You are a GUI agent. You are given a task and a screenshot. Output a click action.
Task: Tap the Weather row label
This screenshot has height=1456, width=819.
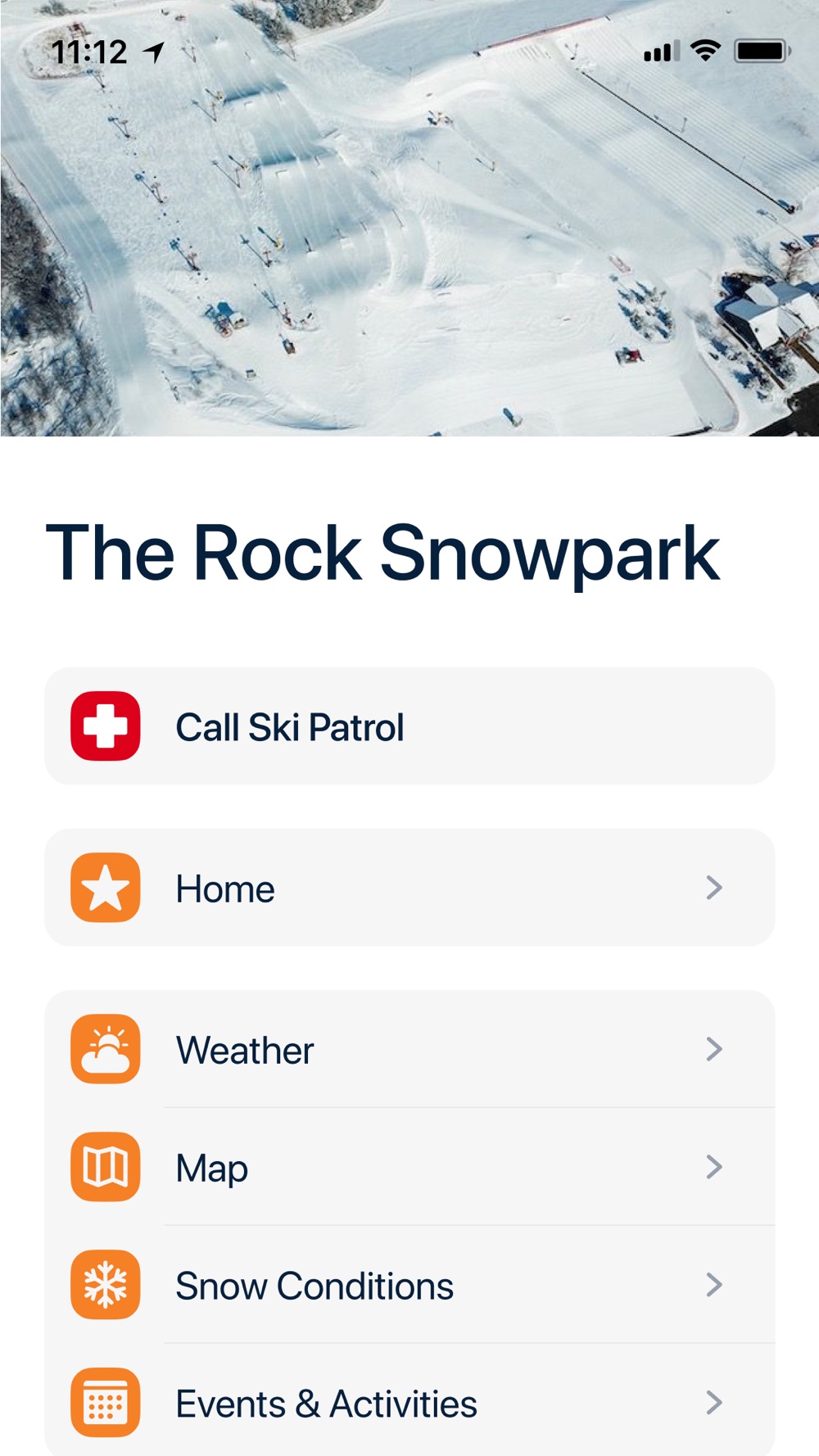(x=243, y=1049)
